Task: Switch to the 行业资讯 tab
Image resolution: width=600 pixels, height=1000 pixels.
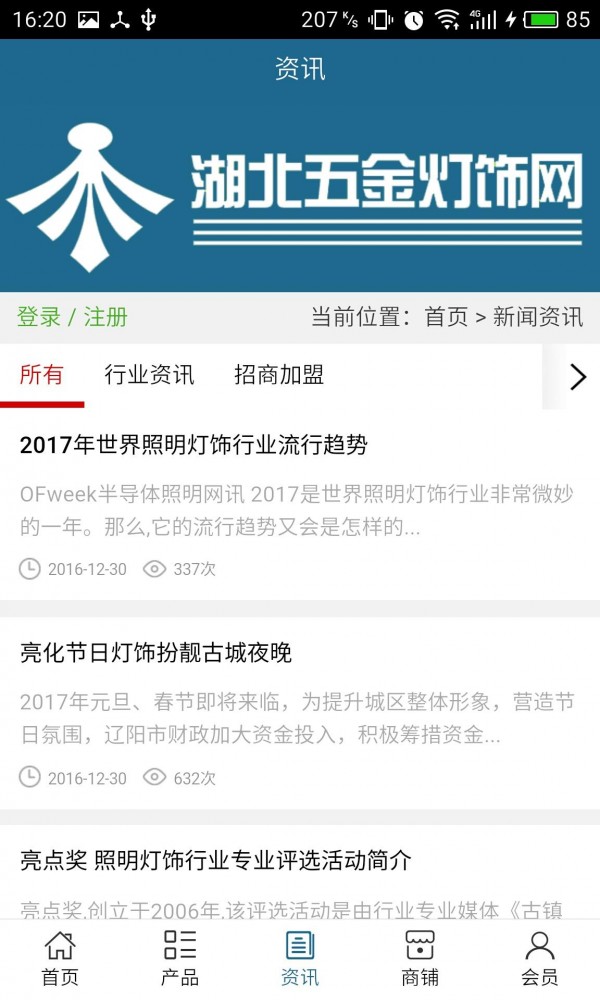Action: click(149, 376)
